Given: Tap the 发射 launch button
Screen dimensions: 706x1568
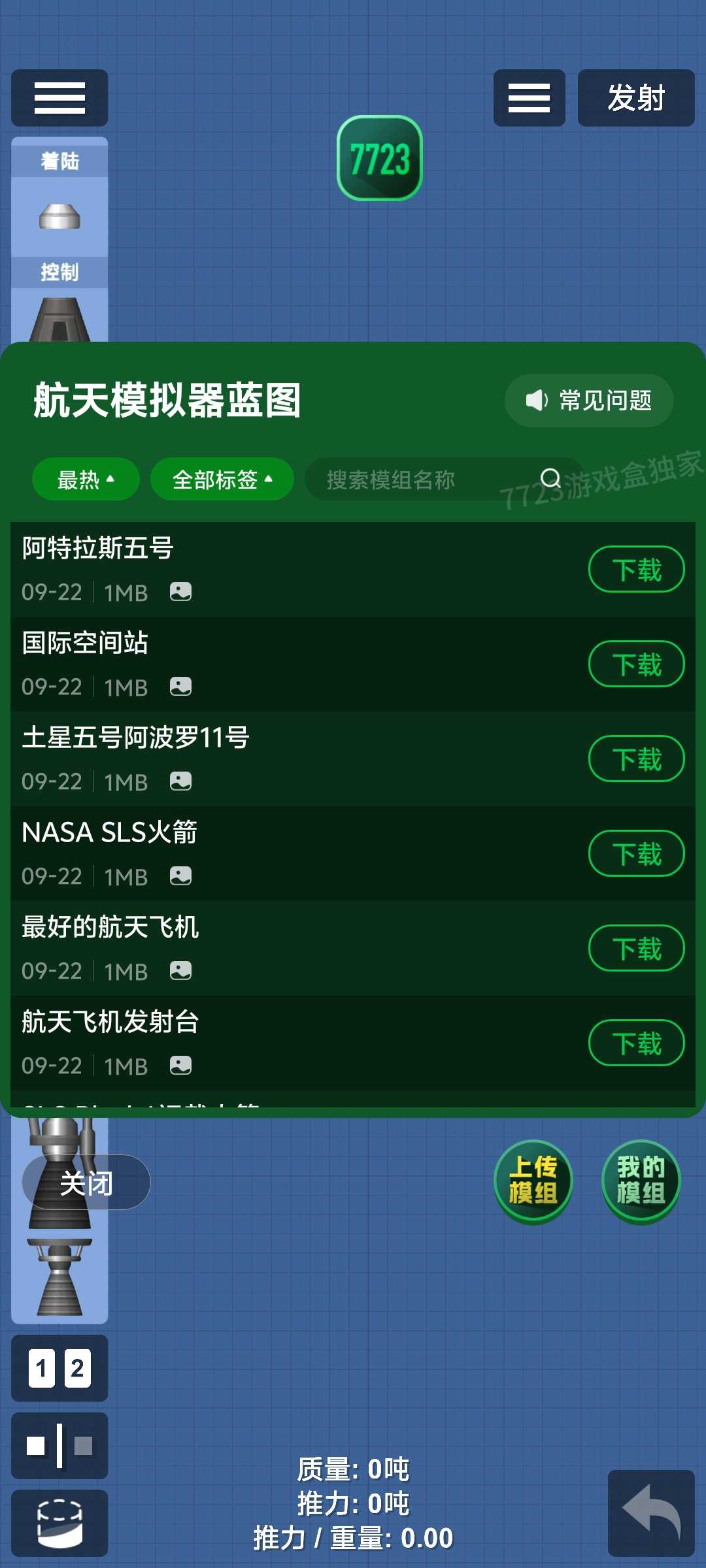Looking at the screenshot, I should [x=635, y=98].
